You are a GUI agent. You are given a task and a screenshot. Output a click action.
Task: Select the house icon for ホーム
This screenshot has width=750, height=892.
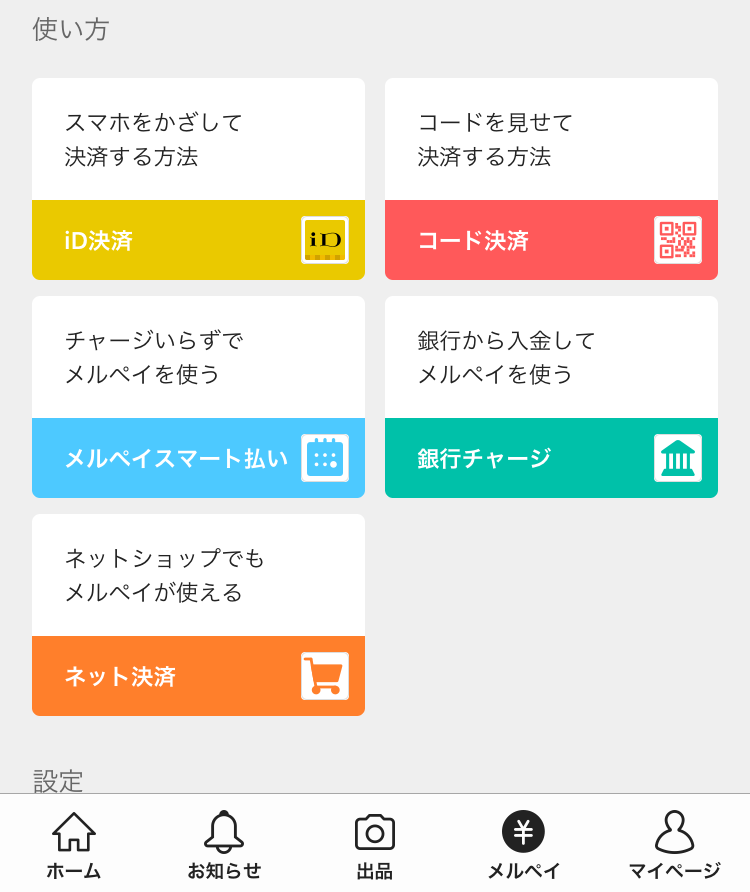tap(75, 832)
